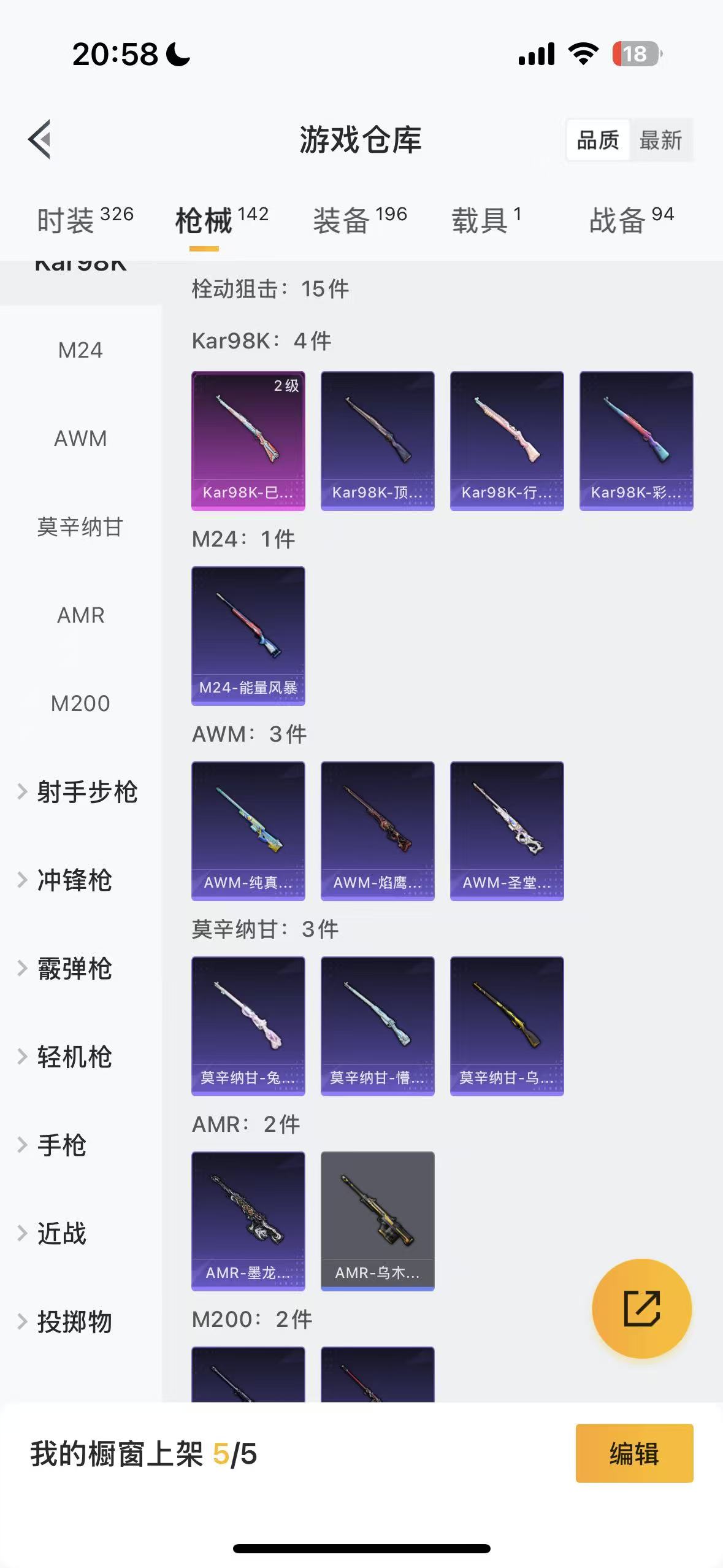Select 莫辛纳甘 in the side list
The height and width of the screenshot is (1568, 723).
coord(80,527)
